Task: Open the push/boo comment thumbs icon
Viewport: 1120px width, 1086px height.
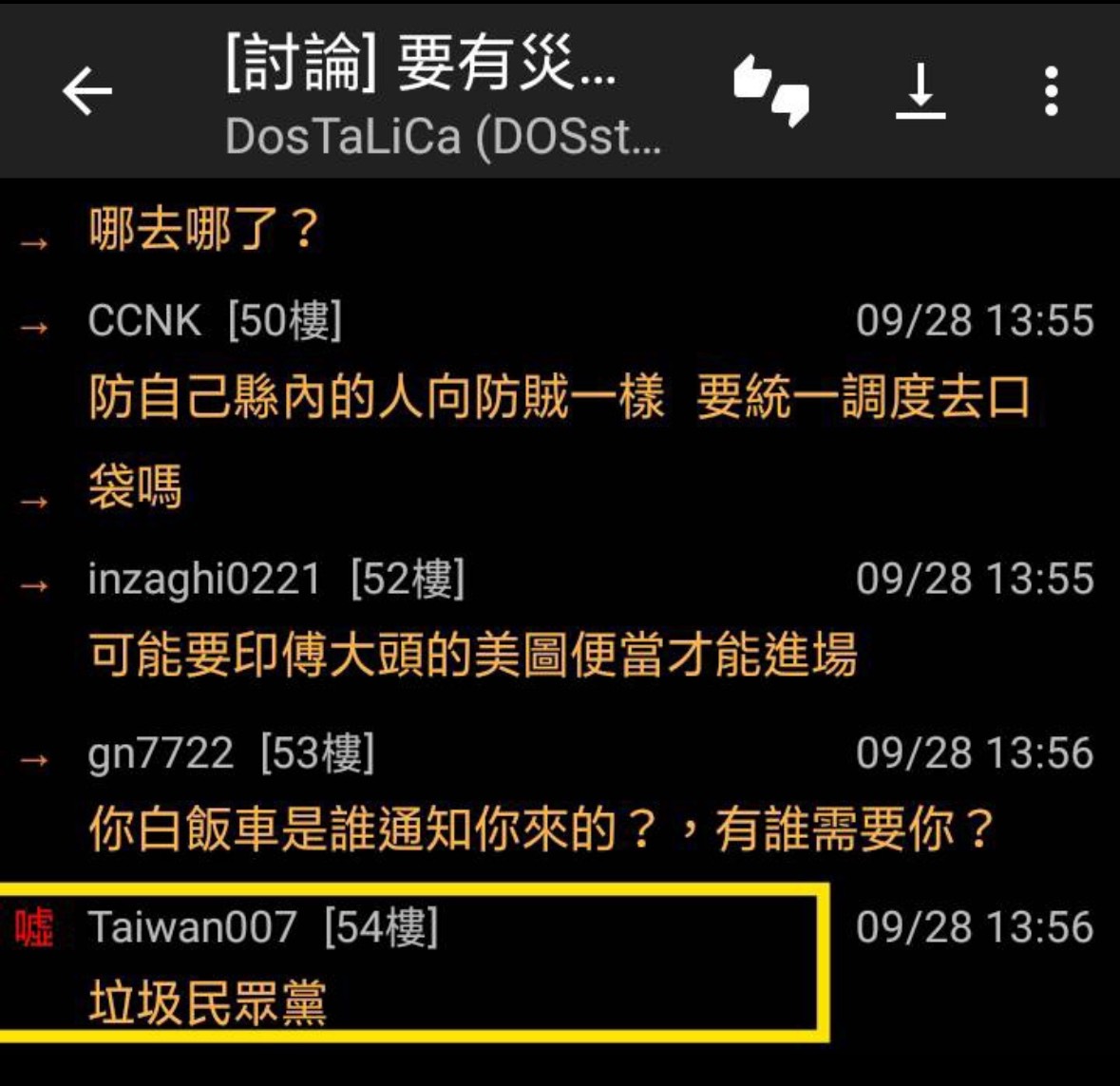Action: 771,91
